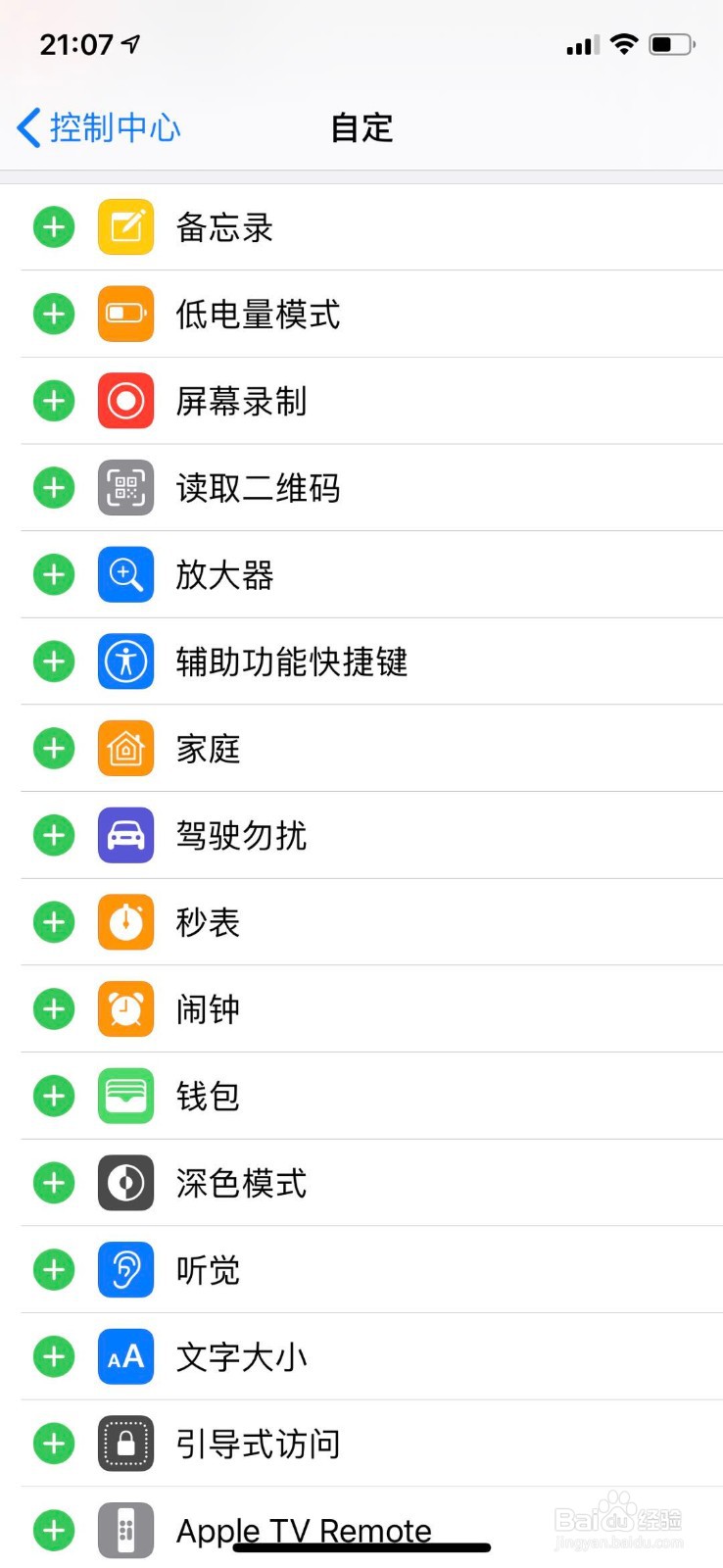Screen dimensions: 723x1568
Task: Select the 闹钟 alarm clock icon
Action: pos(124,1008)
